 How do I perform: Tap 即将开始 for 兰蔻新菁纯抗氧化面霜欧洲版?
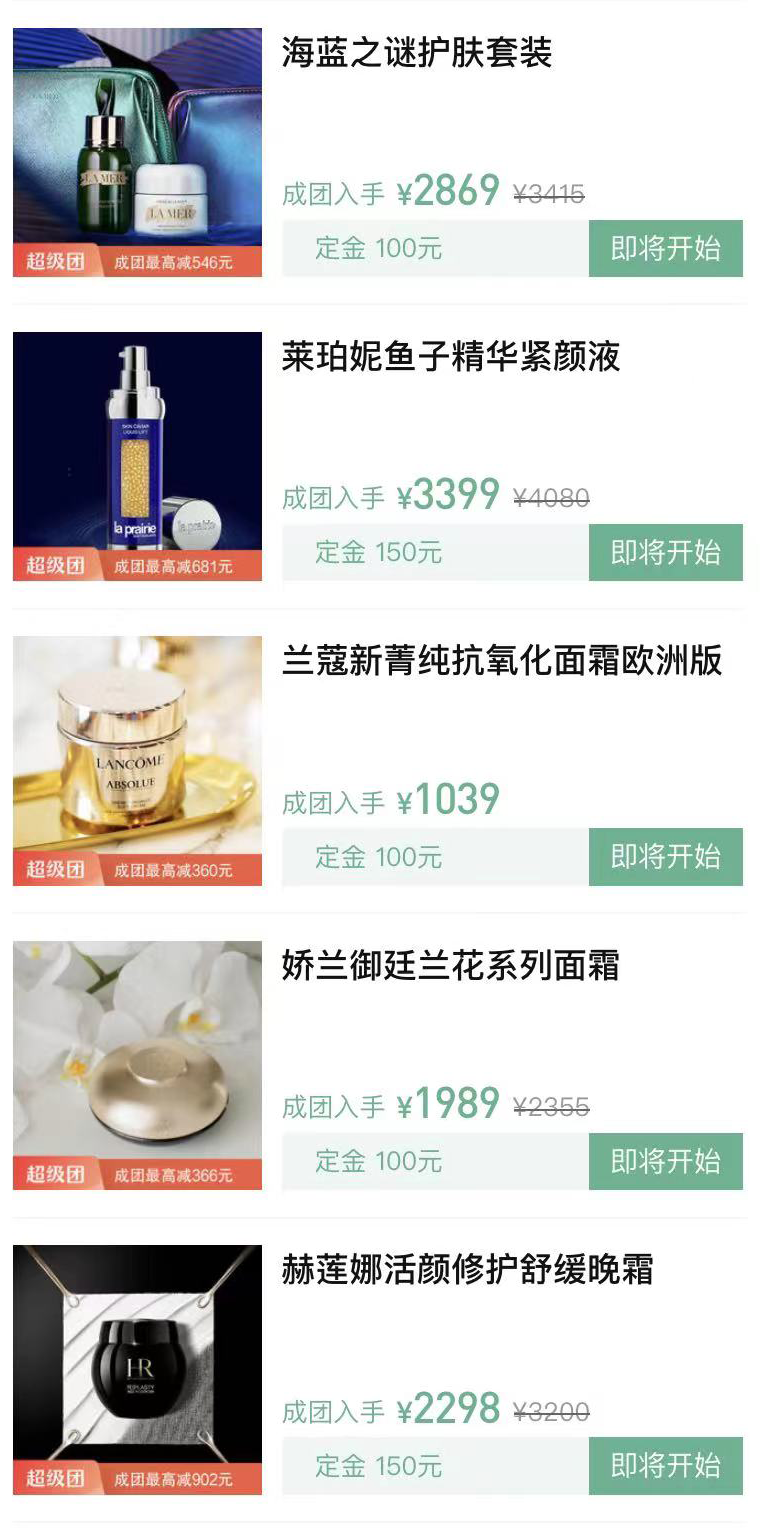click(x=665, y=857)
